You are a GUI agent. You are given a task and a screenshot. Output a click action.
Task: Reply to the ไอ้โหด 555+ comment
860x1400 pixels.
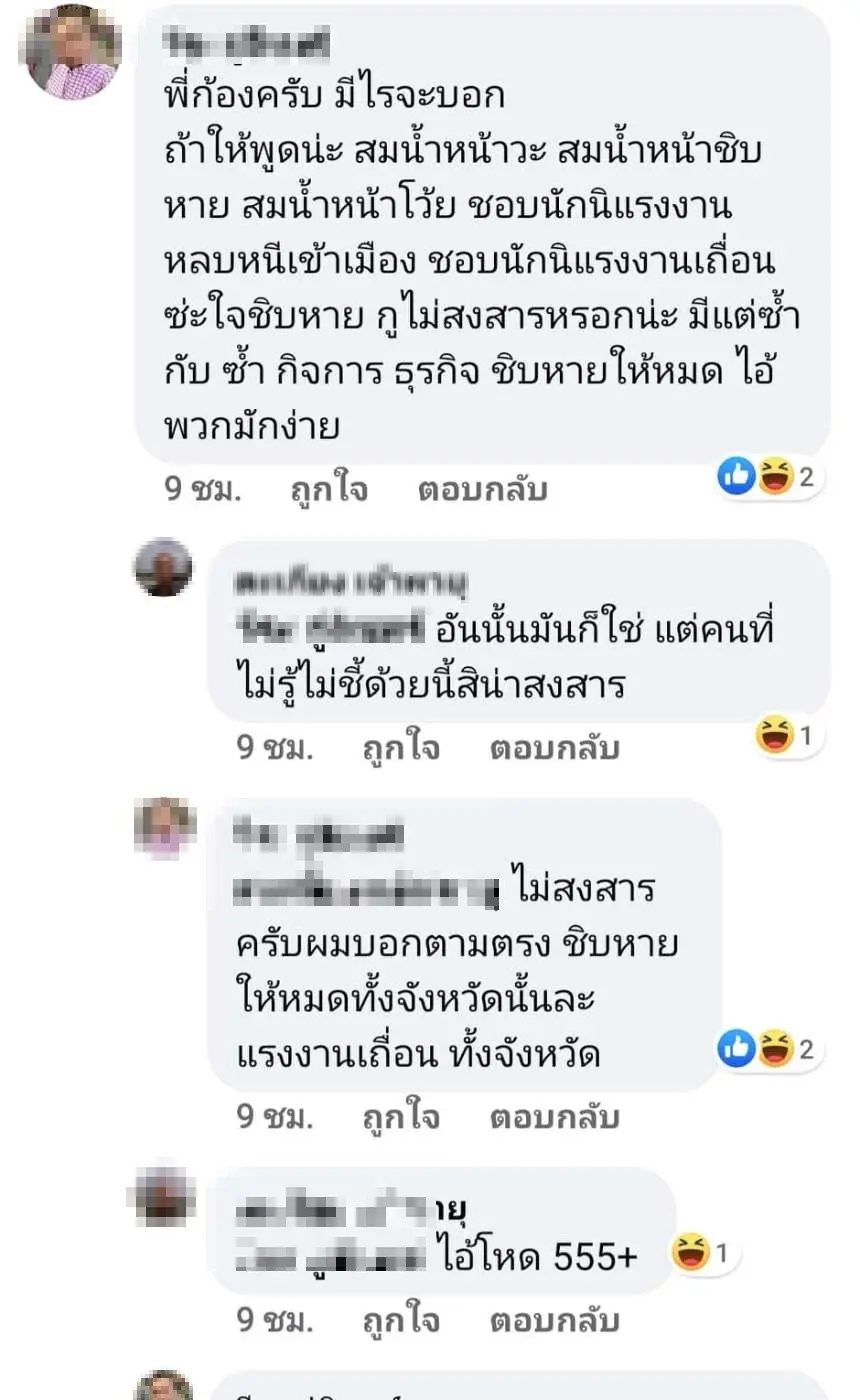click(x=555, y=1321)
